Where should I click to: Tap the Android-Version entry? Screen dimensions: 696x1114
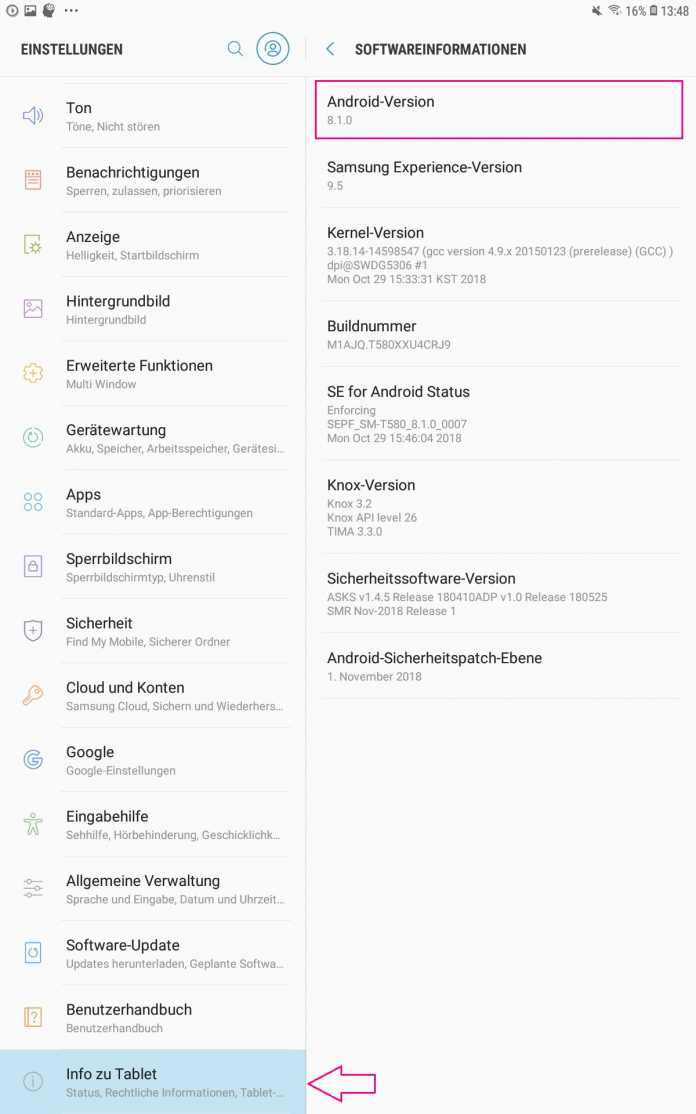tap(498, 110)
